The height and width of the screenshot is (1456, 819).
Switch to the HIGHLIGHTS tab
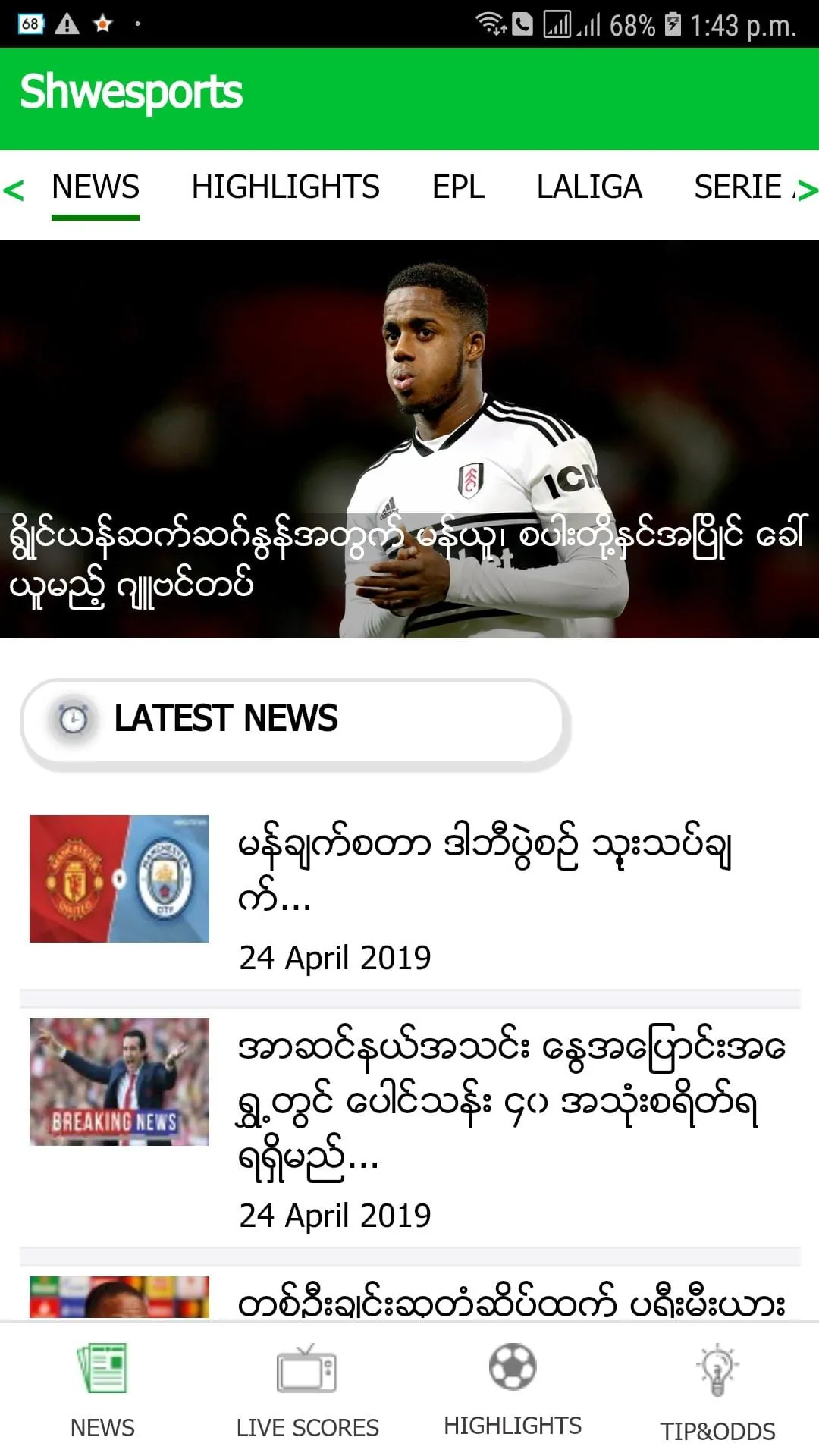pyautogui.click(x=285, y=187)
